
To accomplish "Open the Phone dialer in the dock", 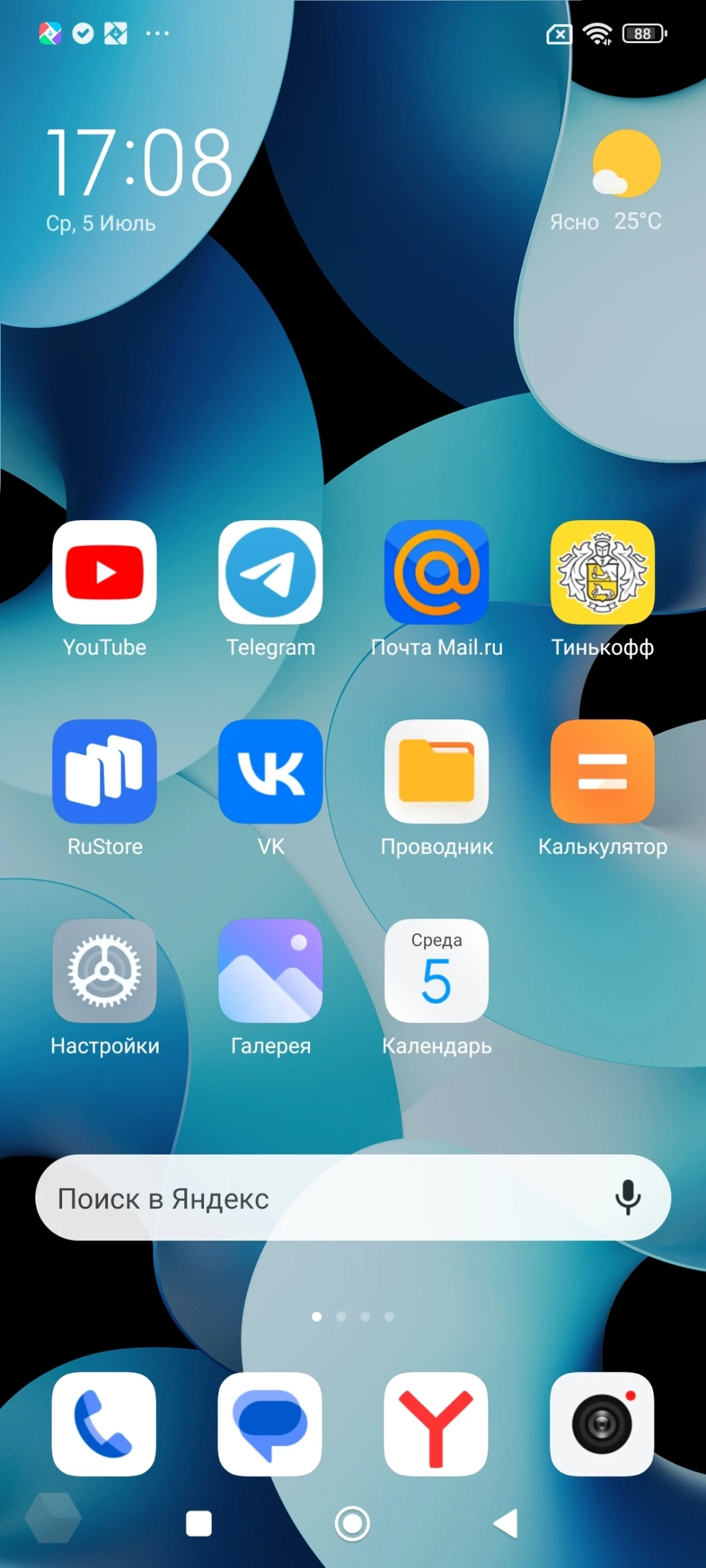I will (x=104, y=1424).
